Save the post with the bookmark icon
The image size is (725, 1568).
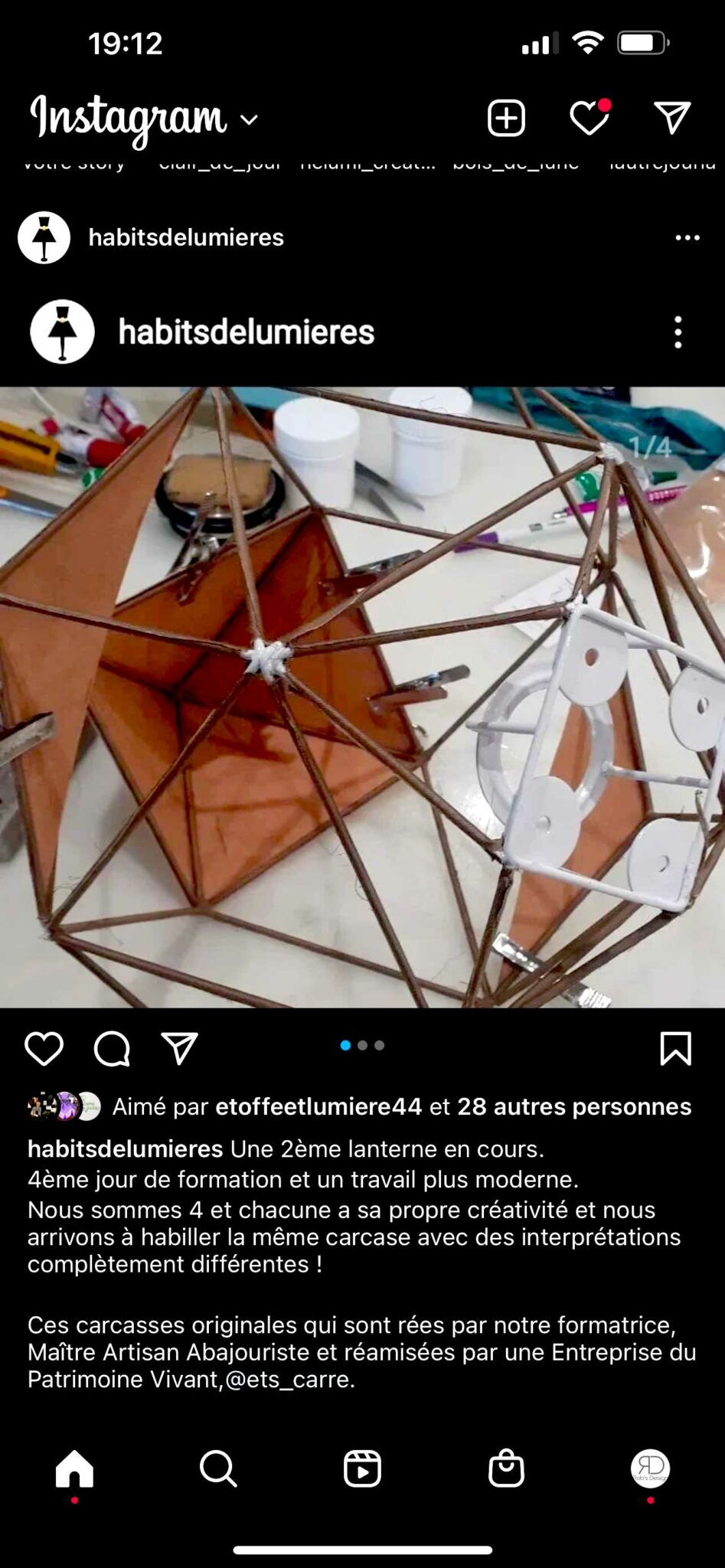tap(675, 1048)
